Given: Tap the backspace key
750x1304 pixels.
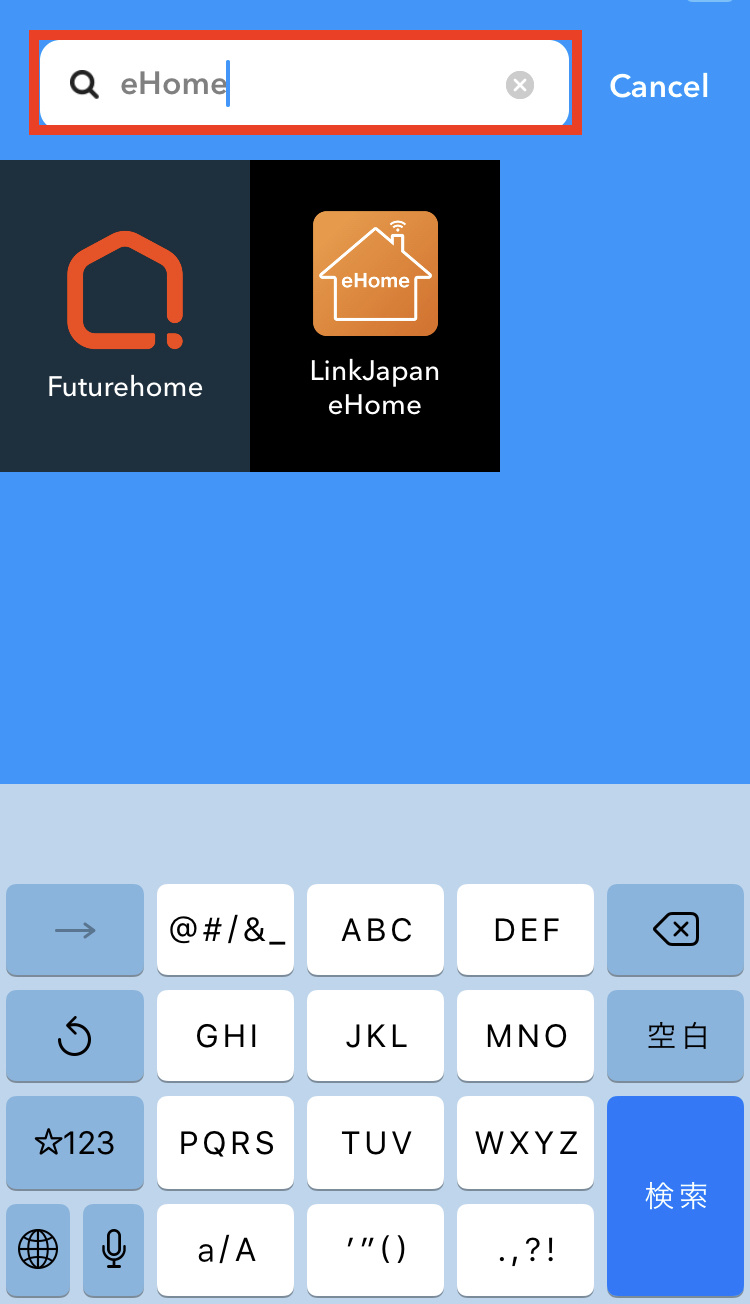Looking at the screenshot, I should pos(676,930).
